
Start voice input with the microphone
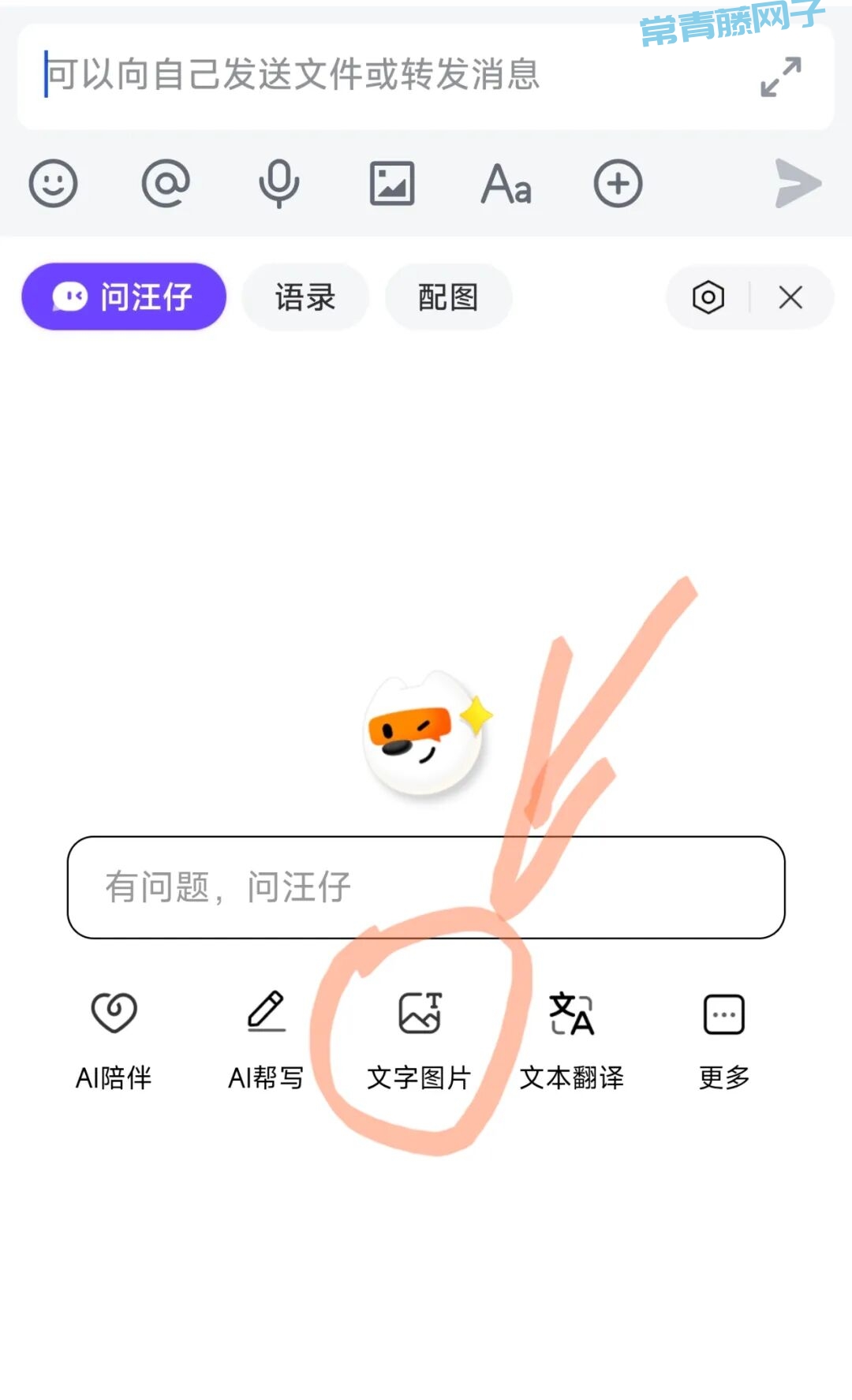[x=278, y=184]
